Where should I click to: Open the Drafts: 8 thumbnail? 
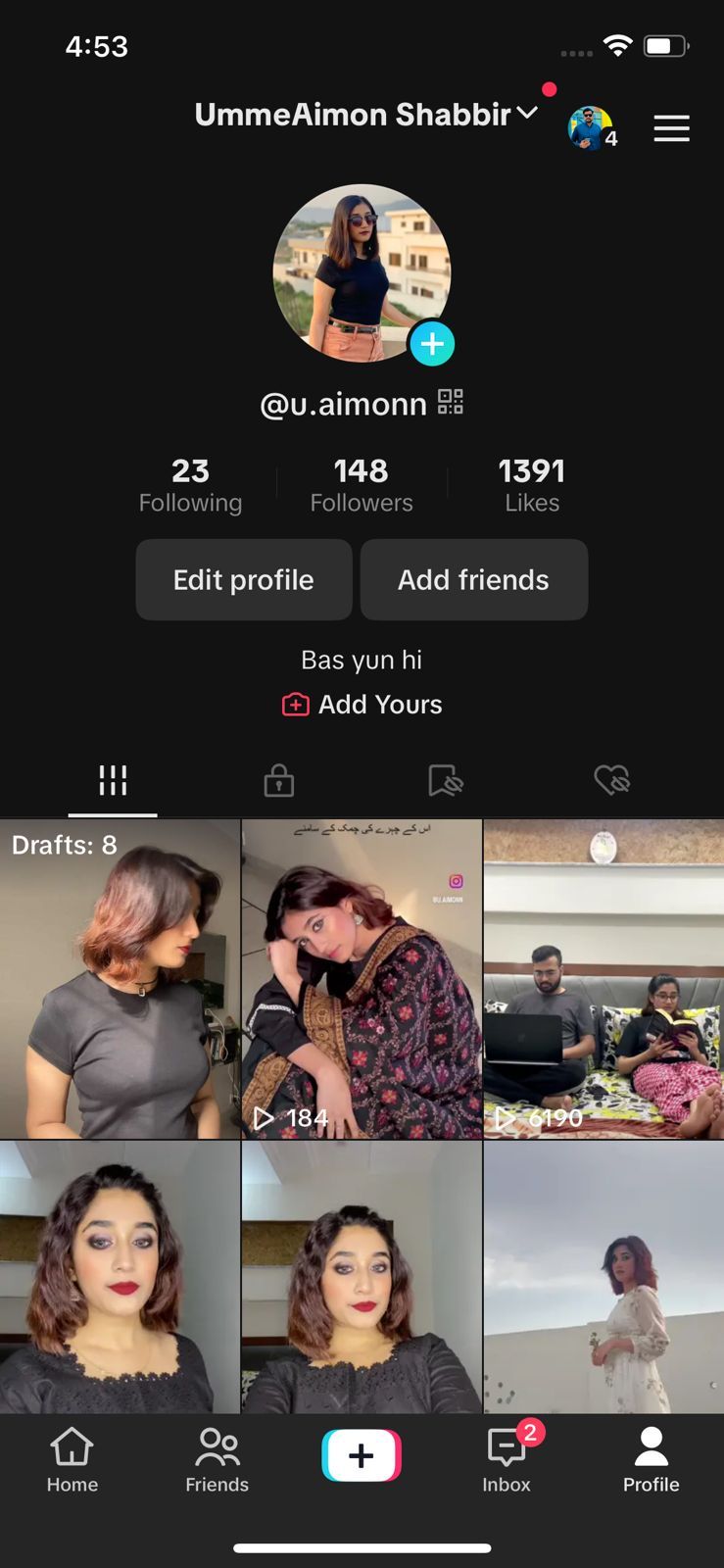[121, 977]
